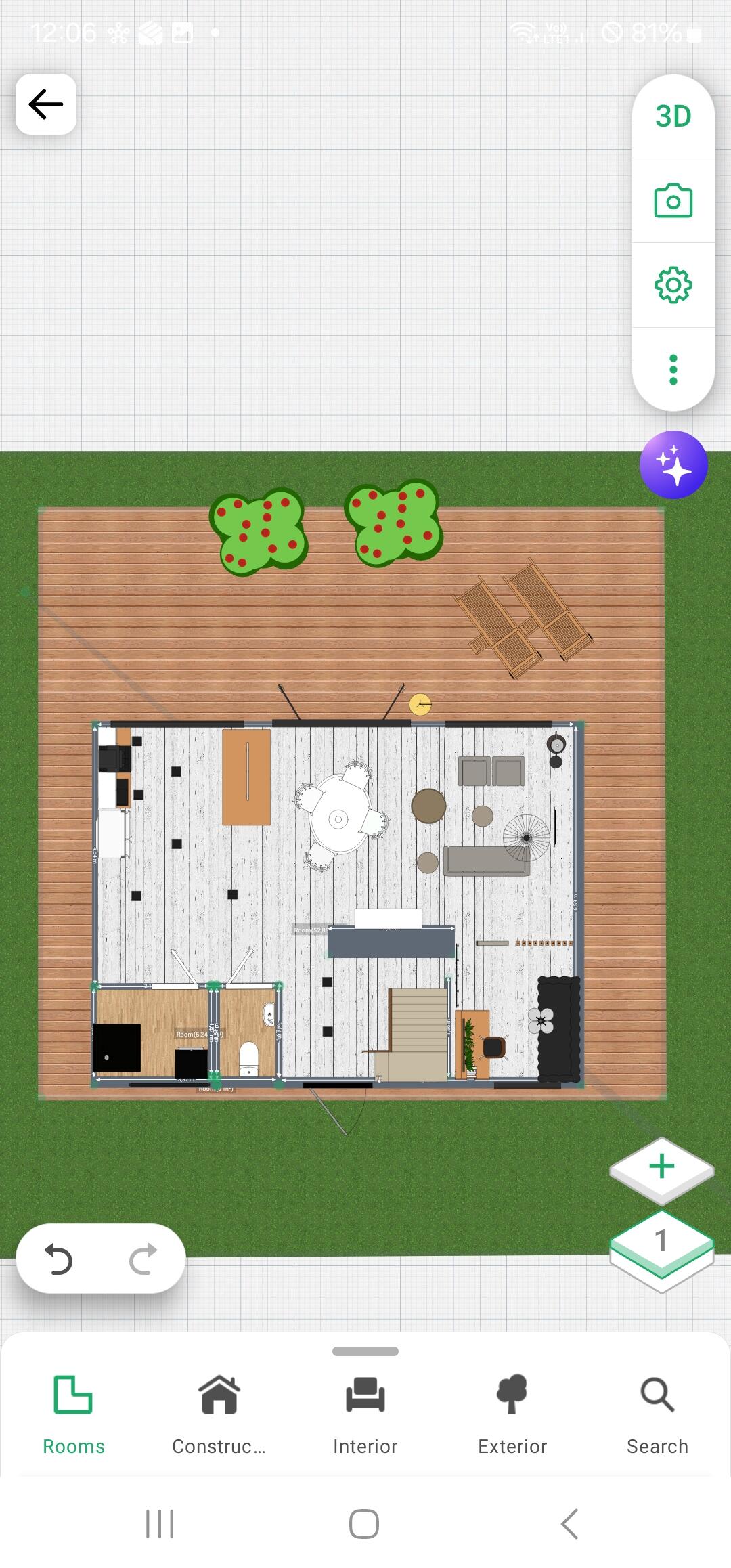Add a new floor level
731x1568 pixels.
(661, 1167)
